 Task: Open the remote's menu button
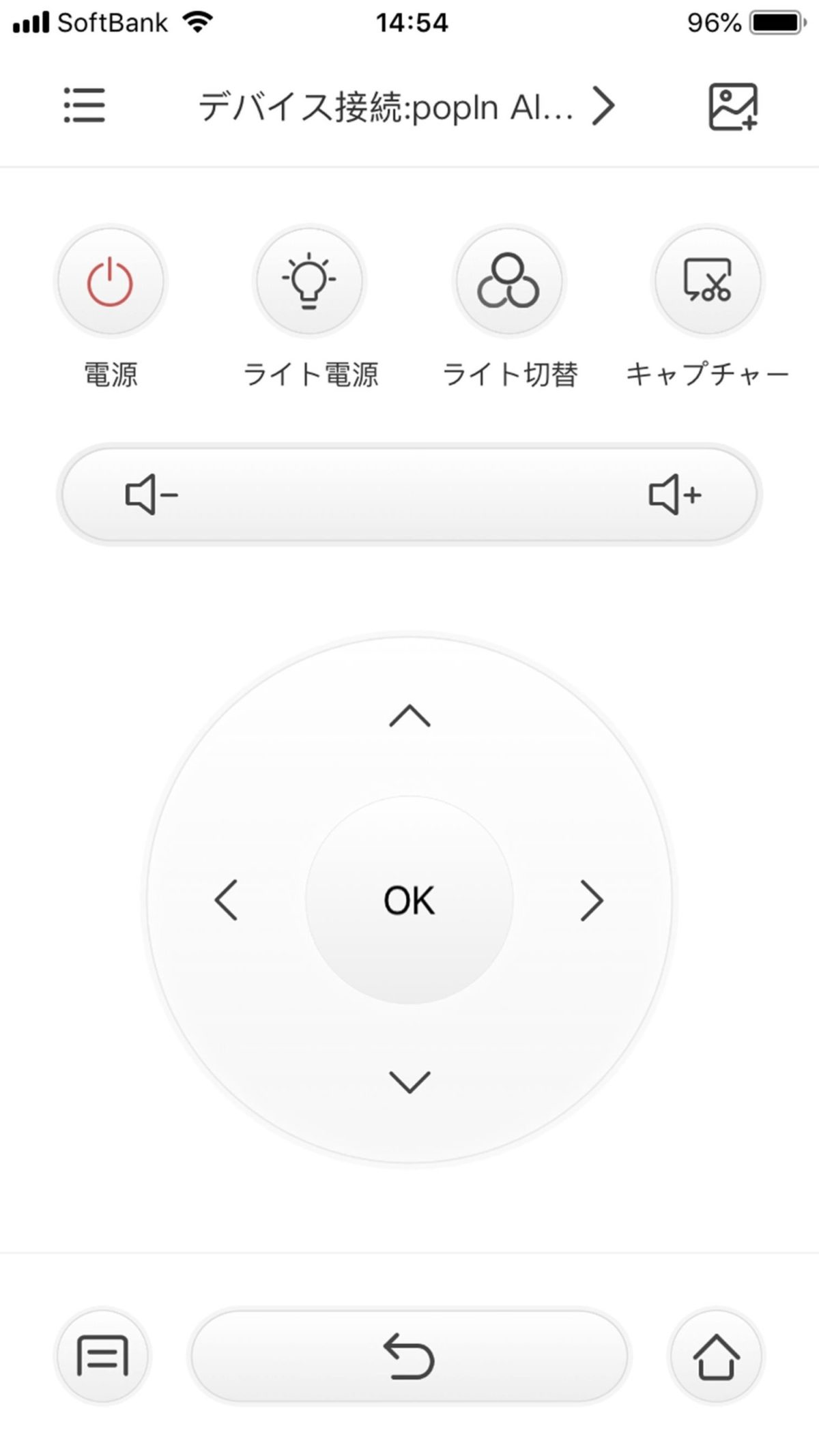coord(102,1355)
